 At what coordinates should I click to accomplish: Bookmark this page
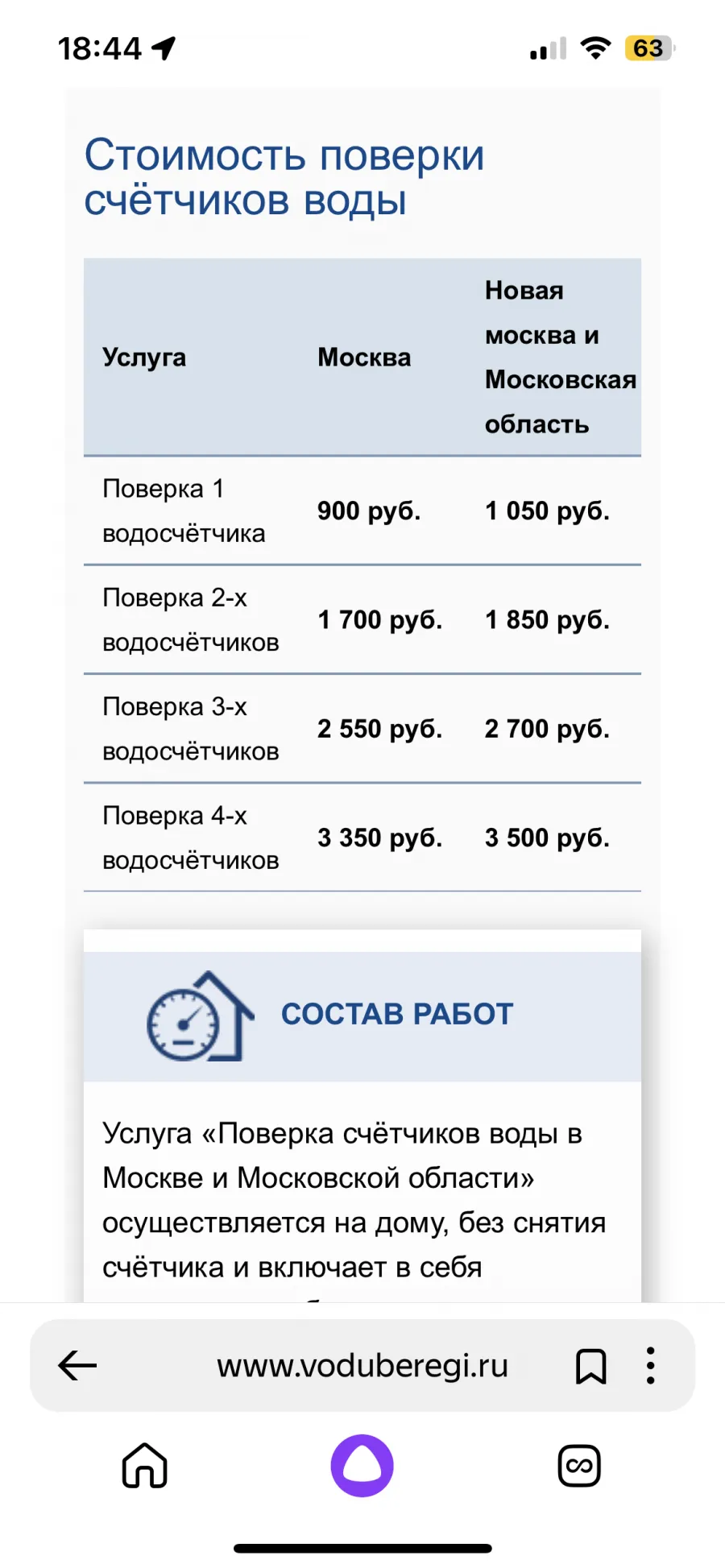point(590,1366)
